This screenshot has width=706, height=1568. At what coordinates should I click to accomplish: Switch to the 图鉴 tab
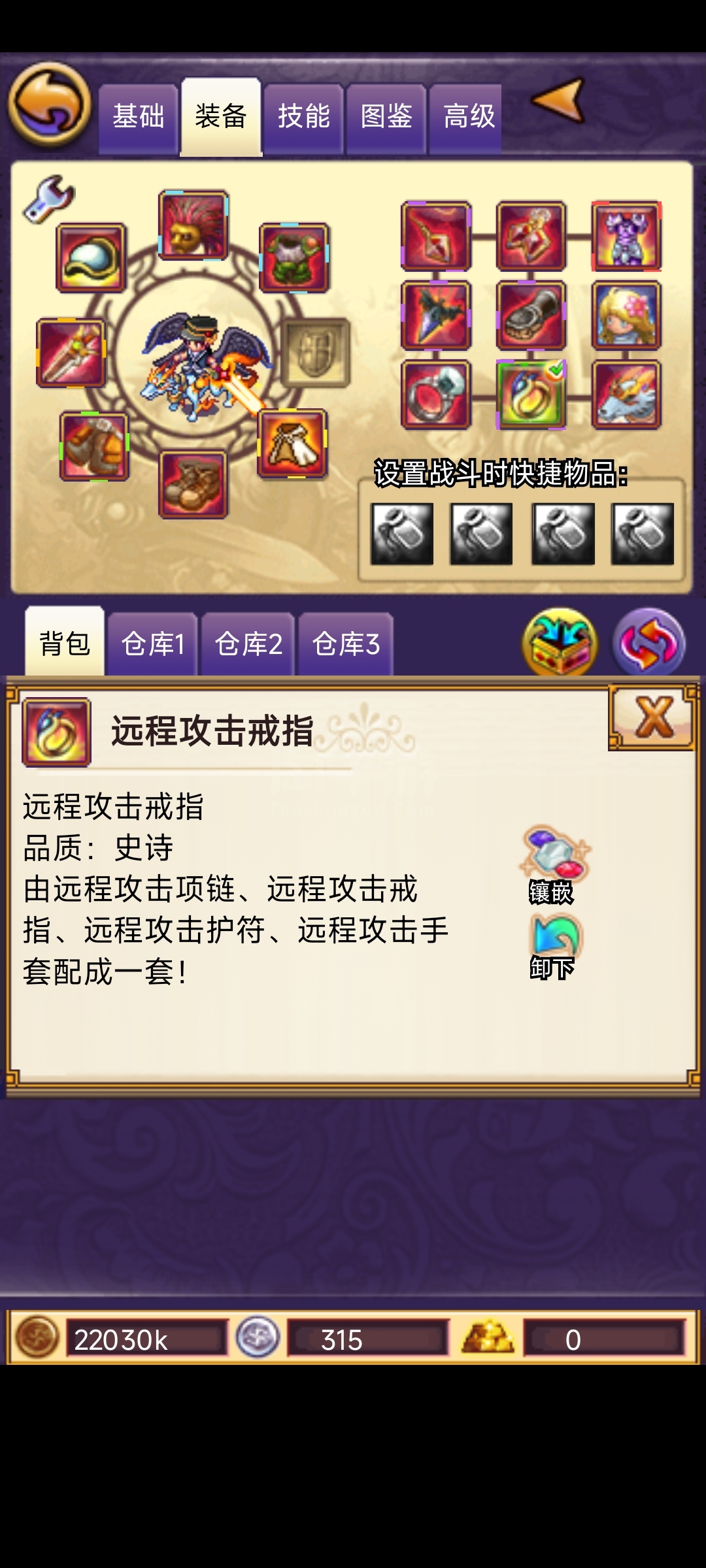(386, 118)
